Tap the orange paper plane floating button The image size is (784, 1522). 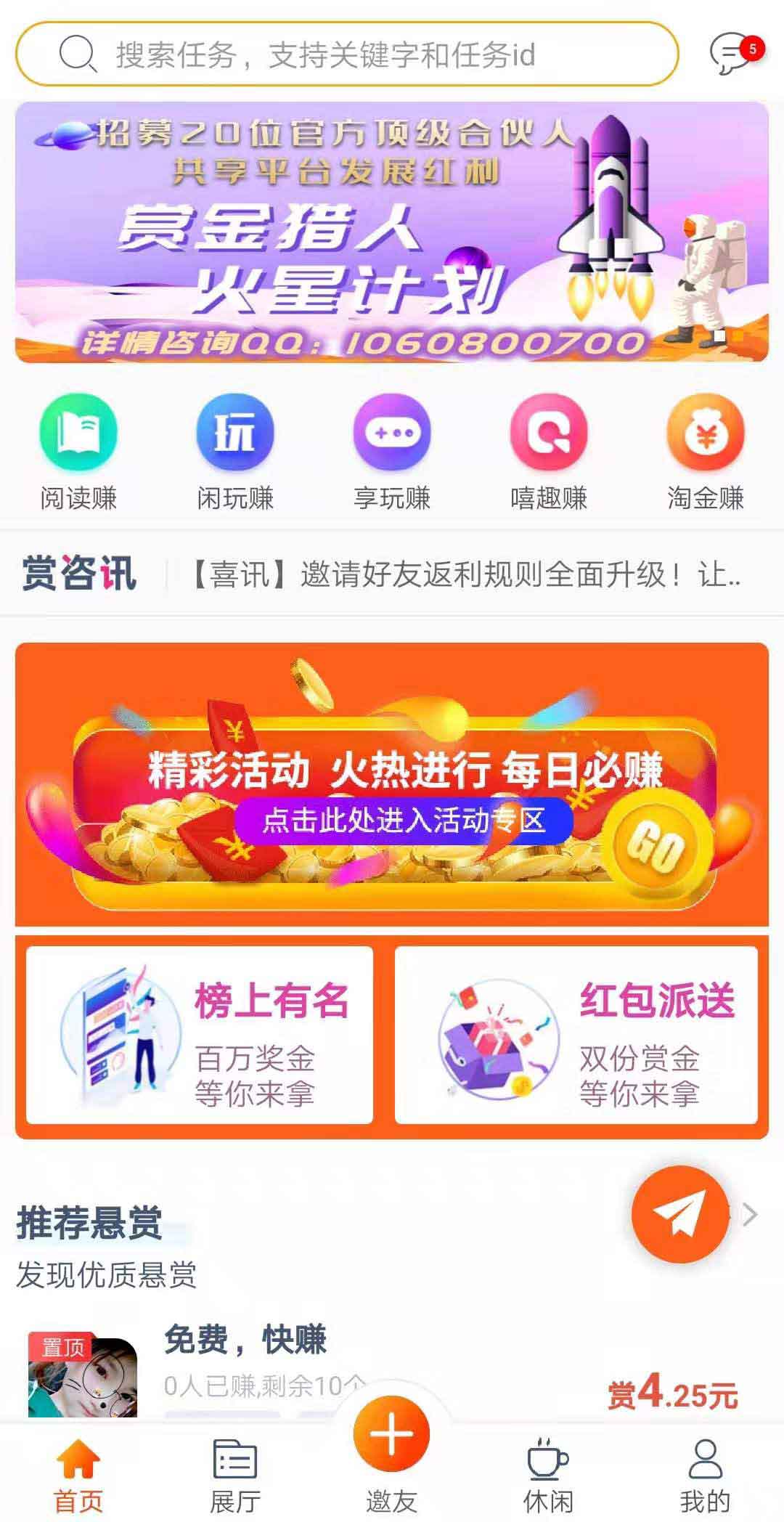pyautogui.click(x=680, y=1214)
